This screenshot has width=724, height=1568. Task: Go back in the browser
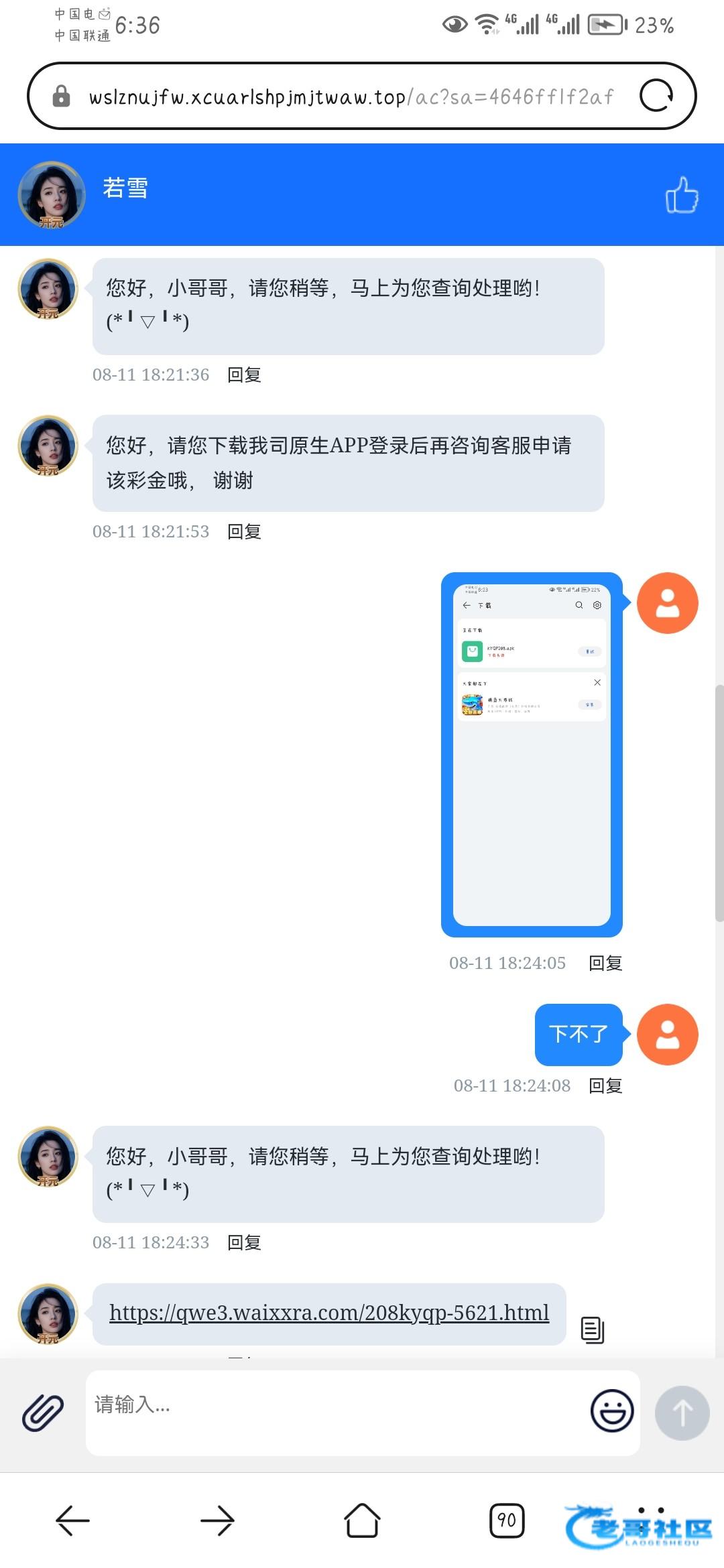(x=72, y=1520)
